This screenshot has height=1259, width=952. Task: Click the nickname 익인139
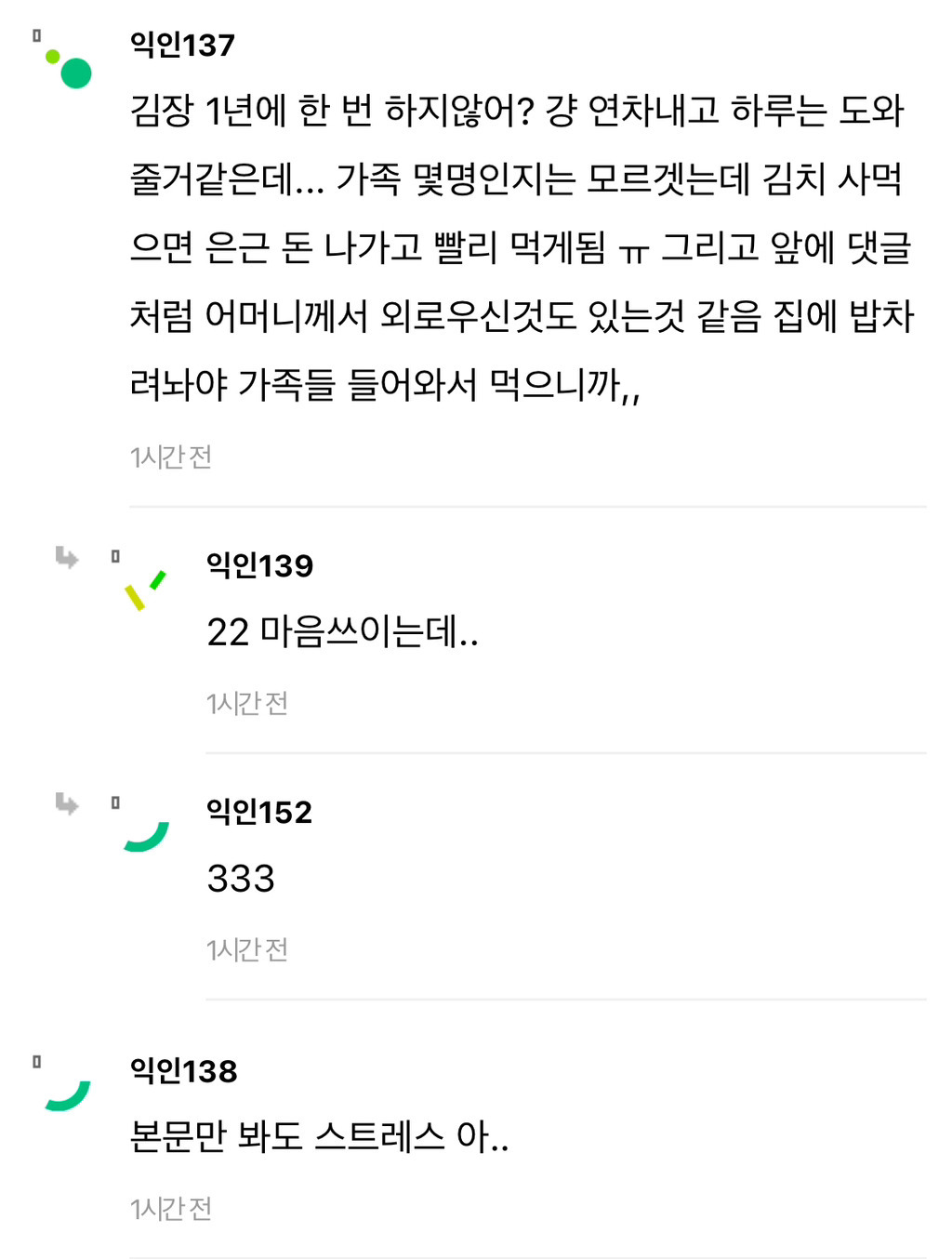[x=258, y=565]
